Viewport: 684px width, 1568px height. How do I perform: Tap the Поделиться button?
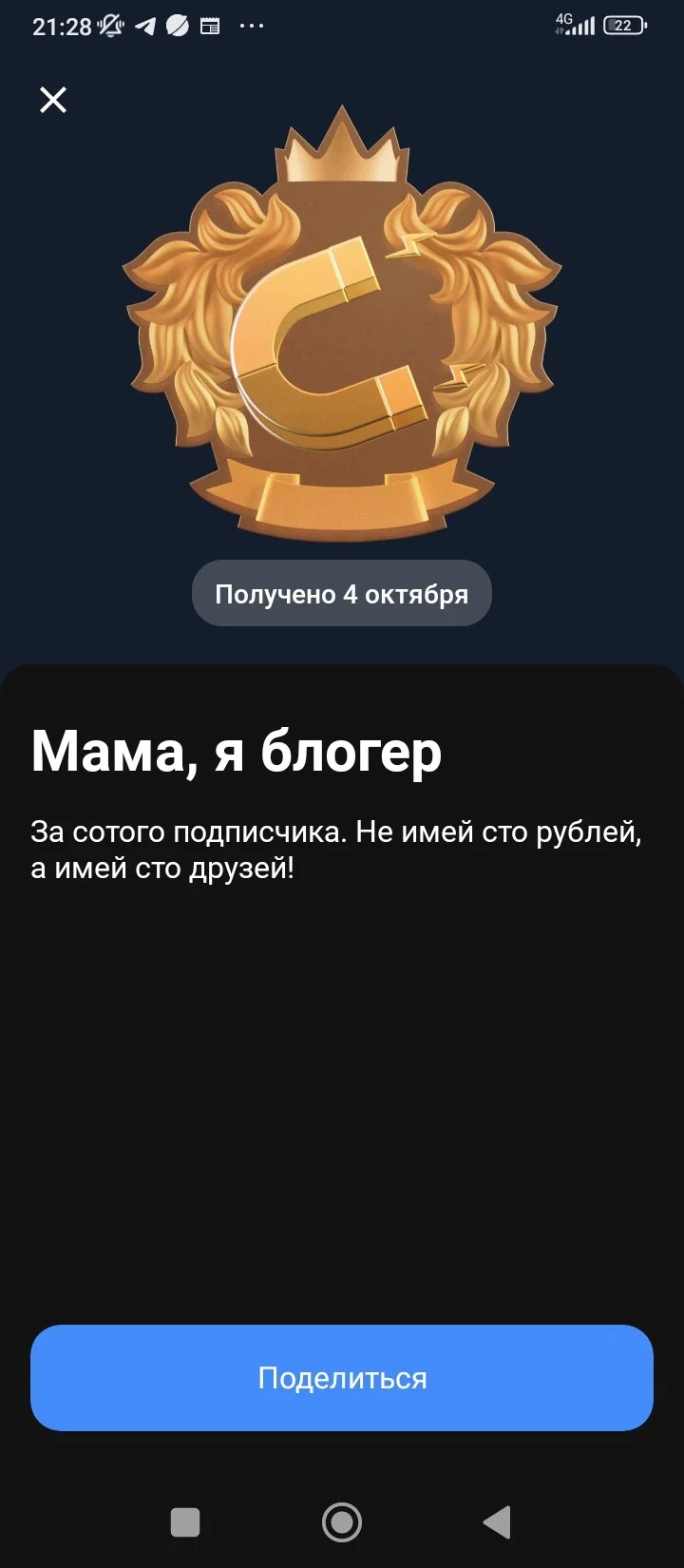tap(342, 1377)
